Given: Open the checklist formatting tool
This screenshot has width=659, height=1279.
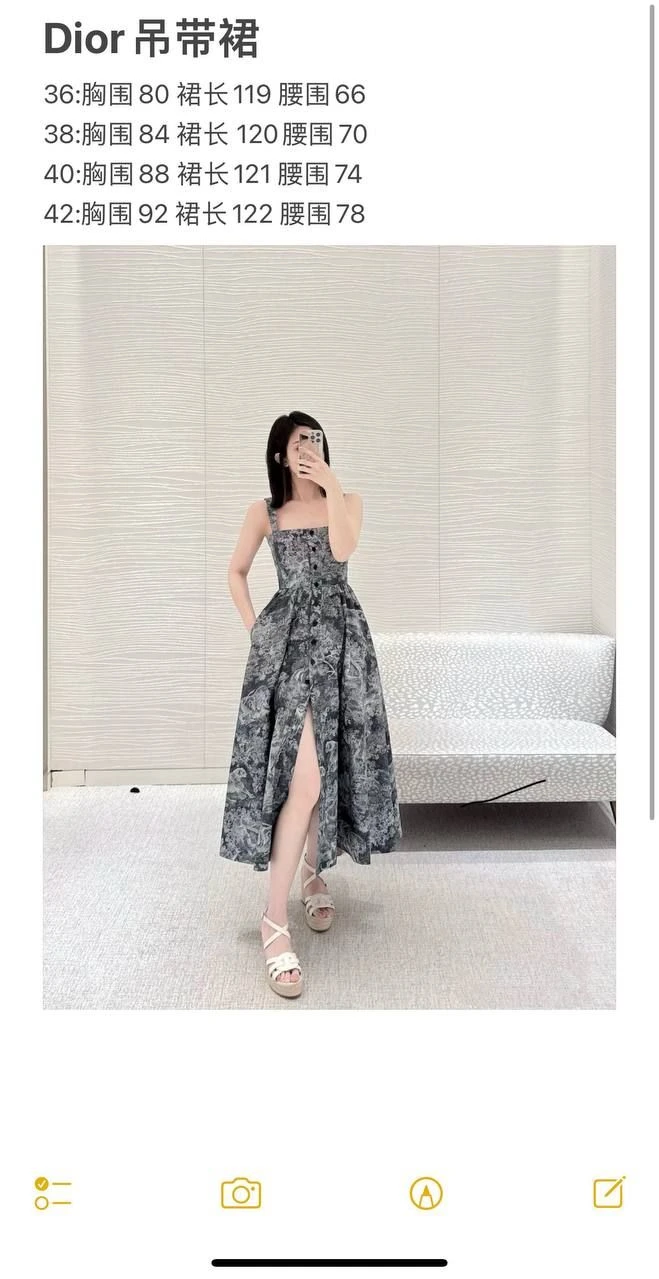Looking at the screenshot, I should coord(52,1192).
